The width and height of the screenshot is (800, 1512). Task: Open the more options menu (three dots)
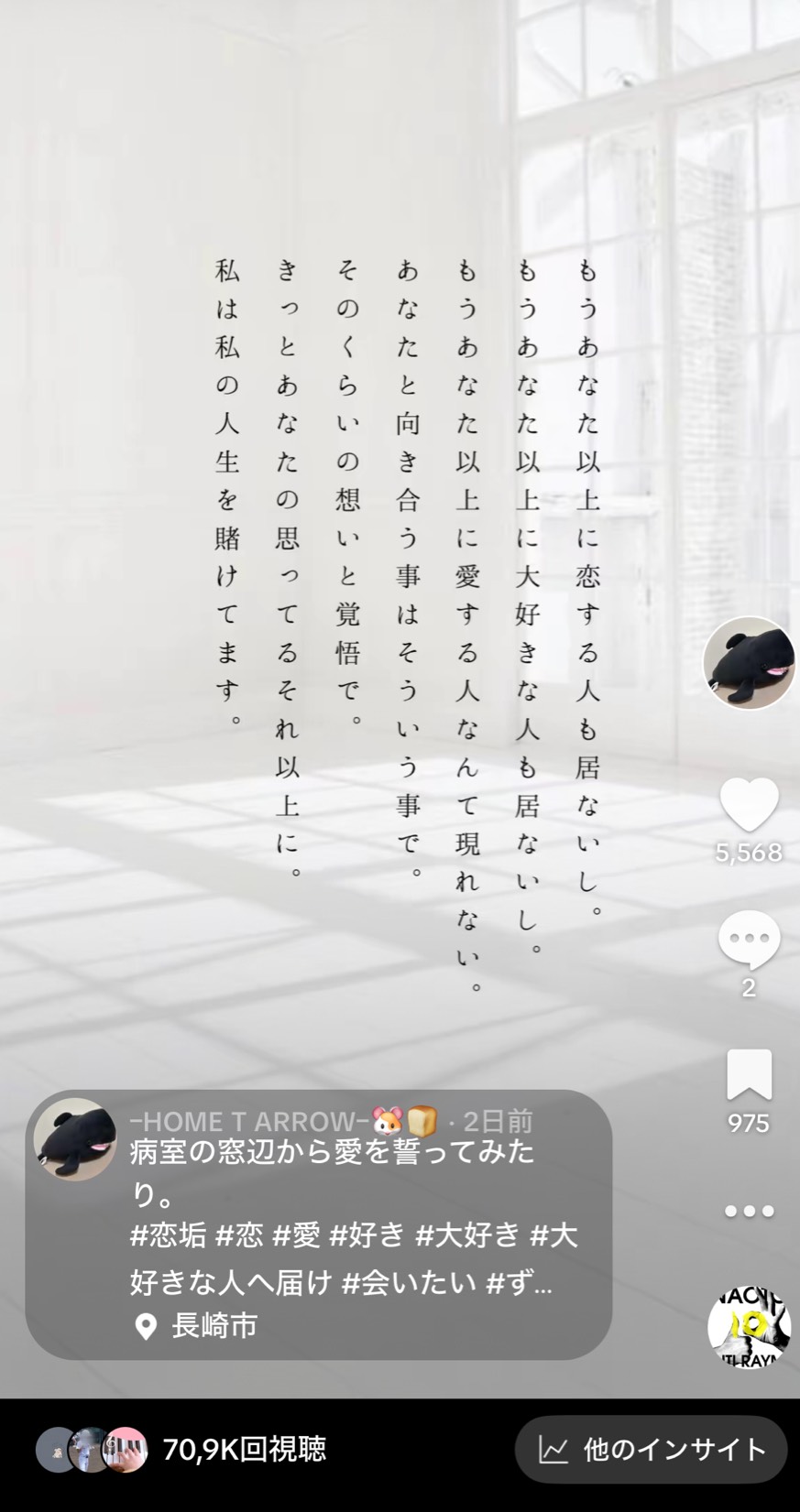click(749, 1211)
